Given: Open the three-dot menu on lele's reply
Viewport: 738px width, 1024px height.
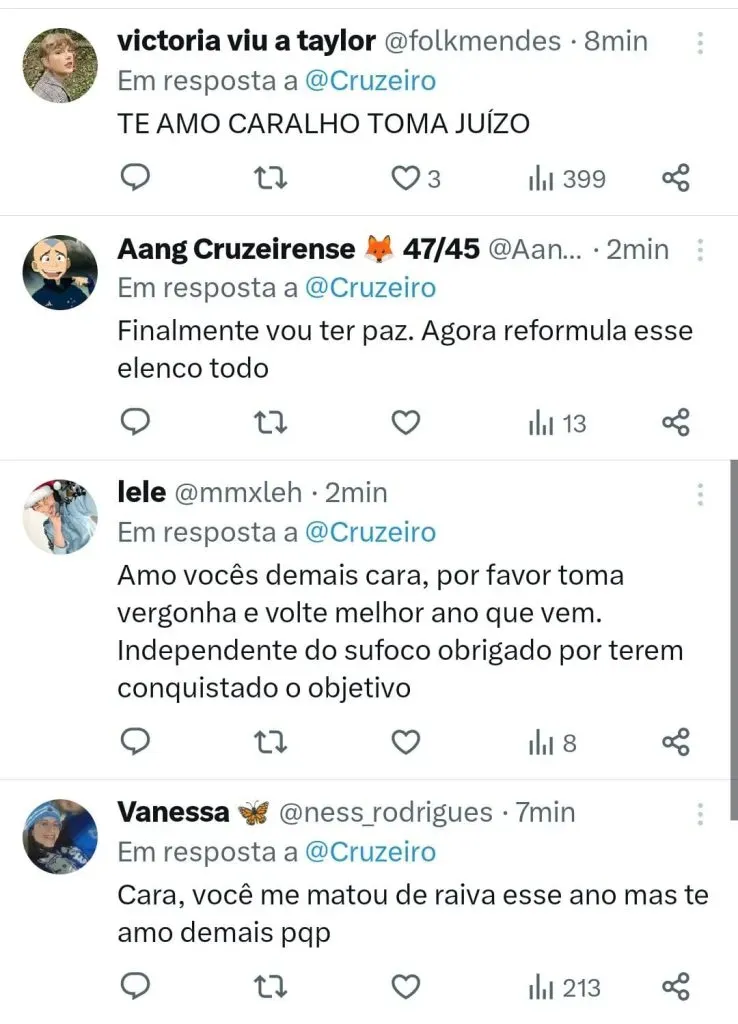Looking at the screenshot, I should (x=700, y=494).
